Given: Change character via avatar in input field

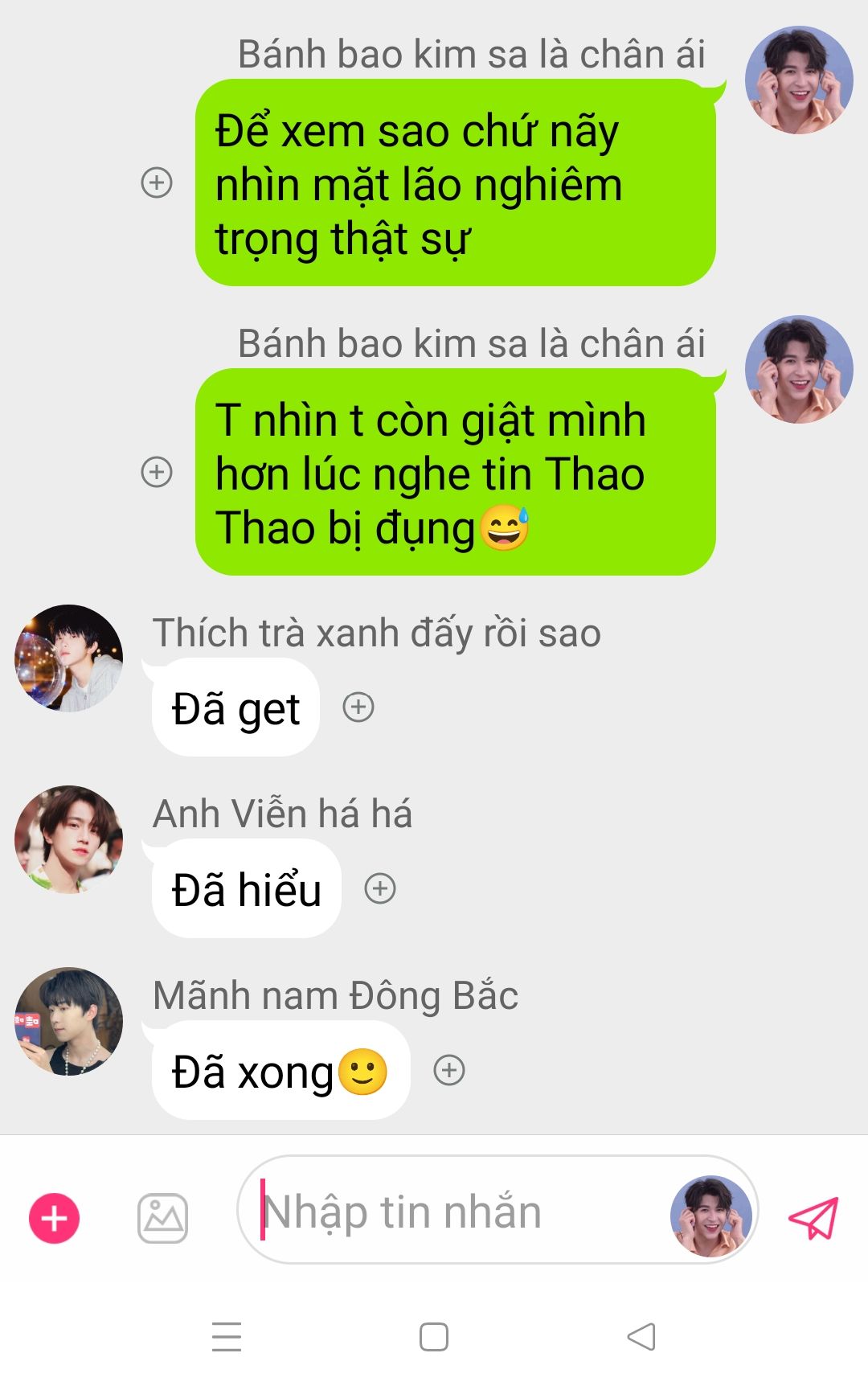Looking at the screenshot, I should click(x=711, y=1216).
